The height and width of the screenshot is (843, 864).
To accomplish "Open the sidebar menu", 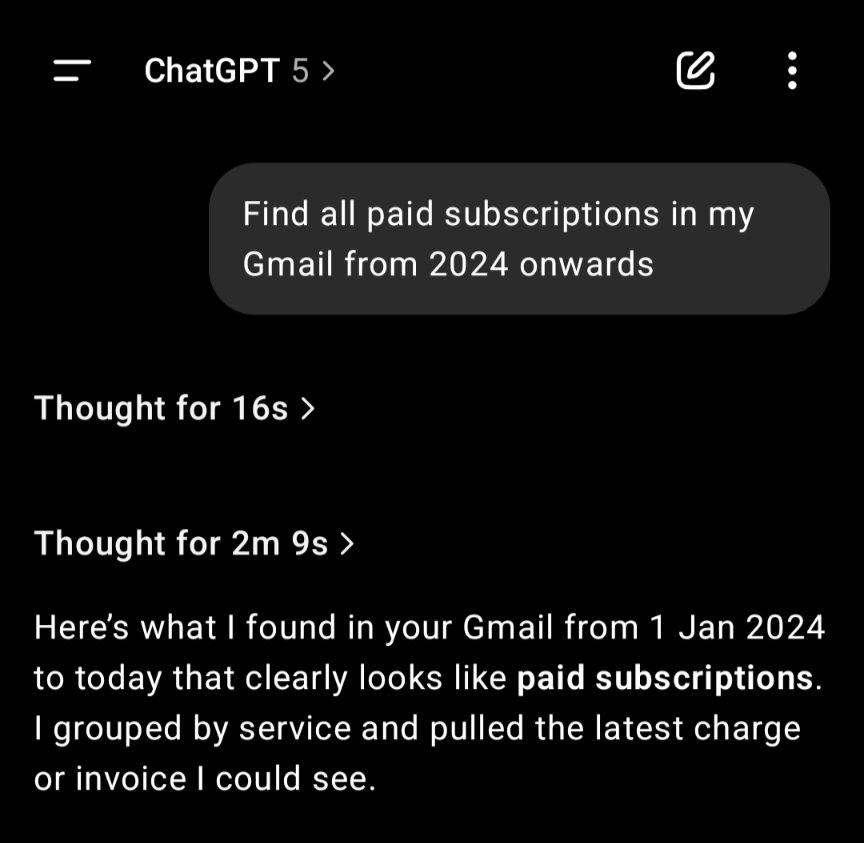I will pyautogui.click(x=72, y=71).
